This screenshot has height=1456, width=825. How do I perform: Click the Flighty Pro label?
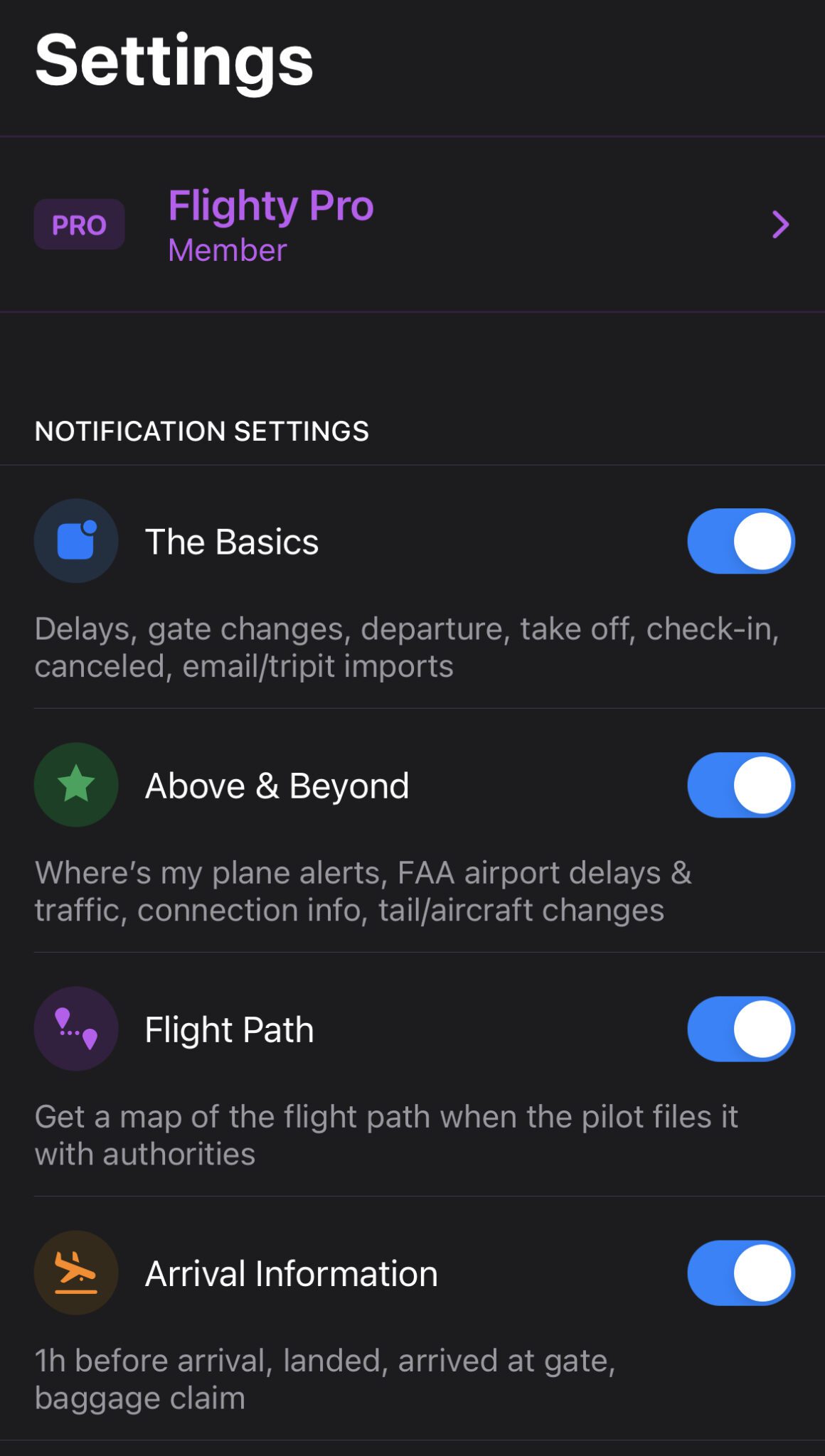click(271, 205)
